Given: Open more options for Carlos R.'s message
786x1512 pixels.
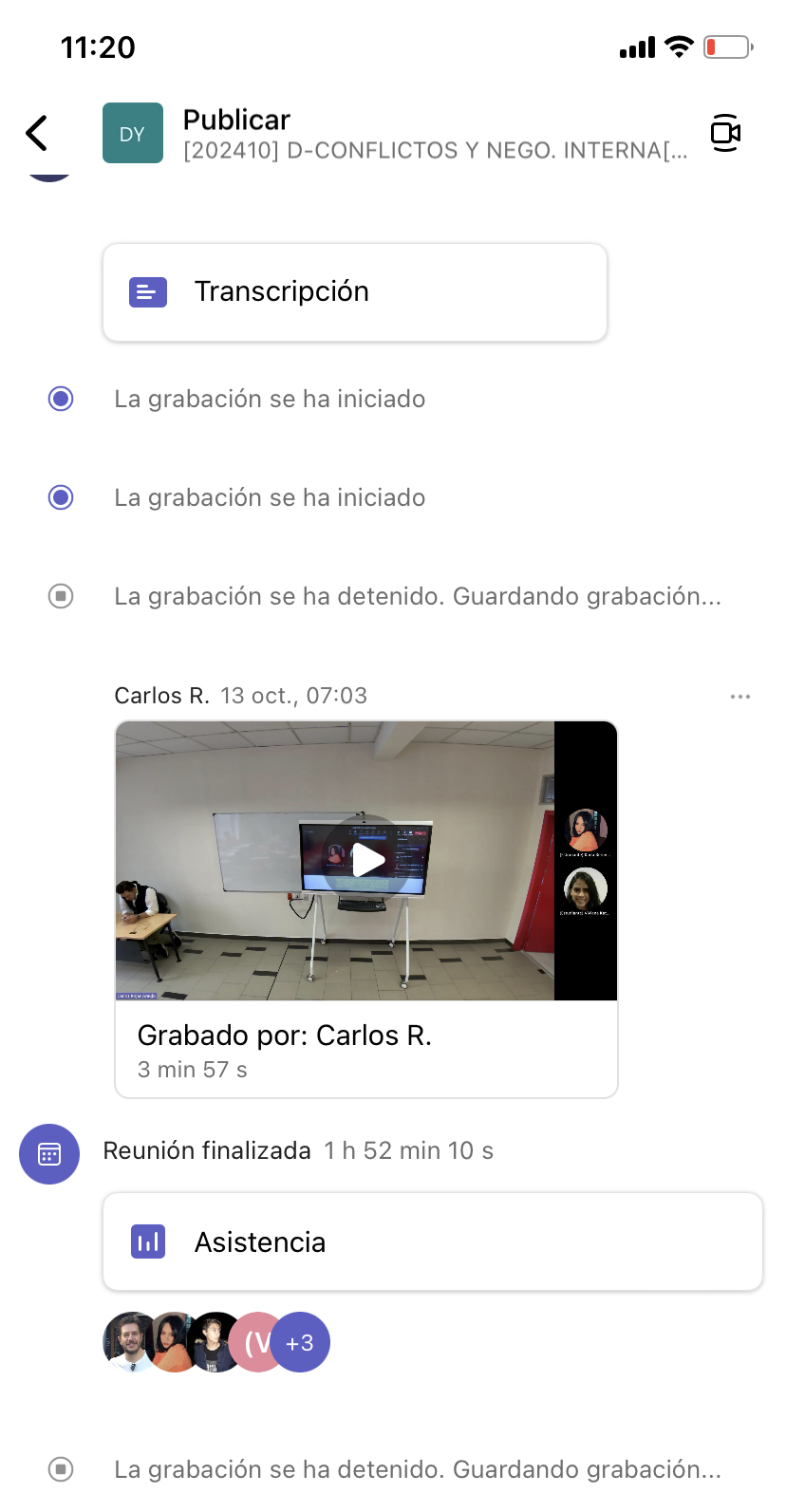Looking at the screenshot, I should pyautogui.click(x=740, y=697).
